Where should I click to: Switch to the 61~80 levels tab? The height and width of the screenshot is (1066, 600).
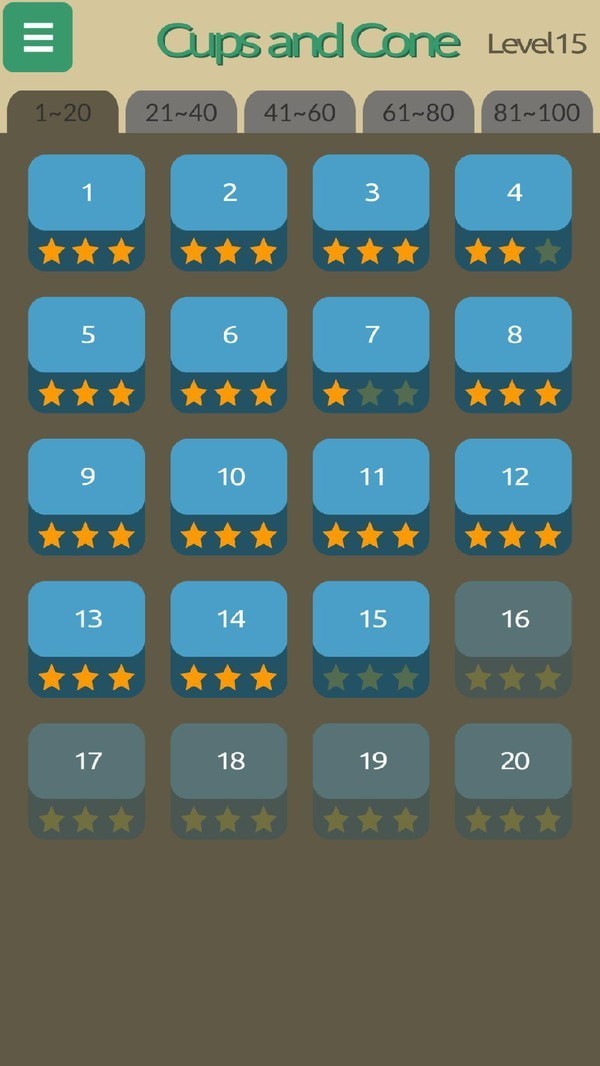coord(418,113)
